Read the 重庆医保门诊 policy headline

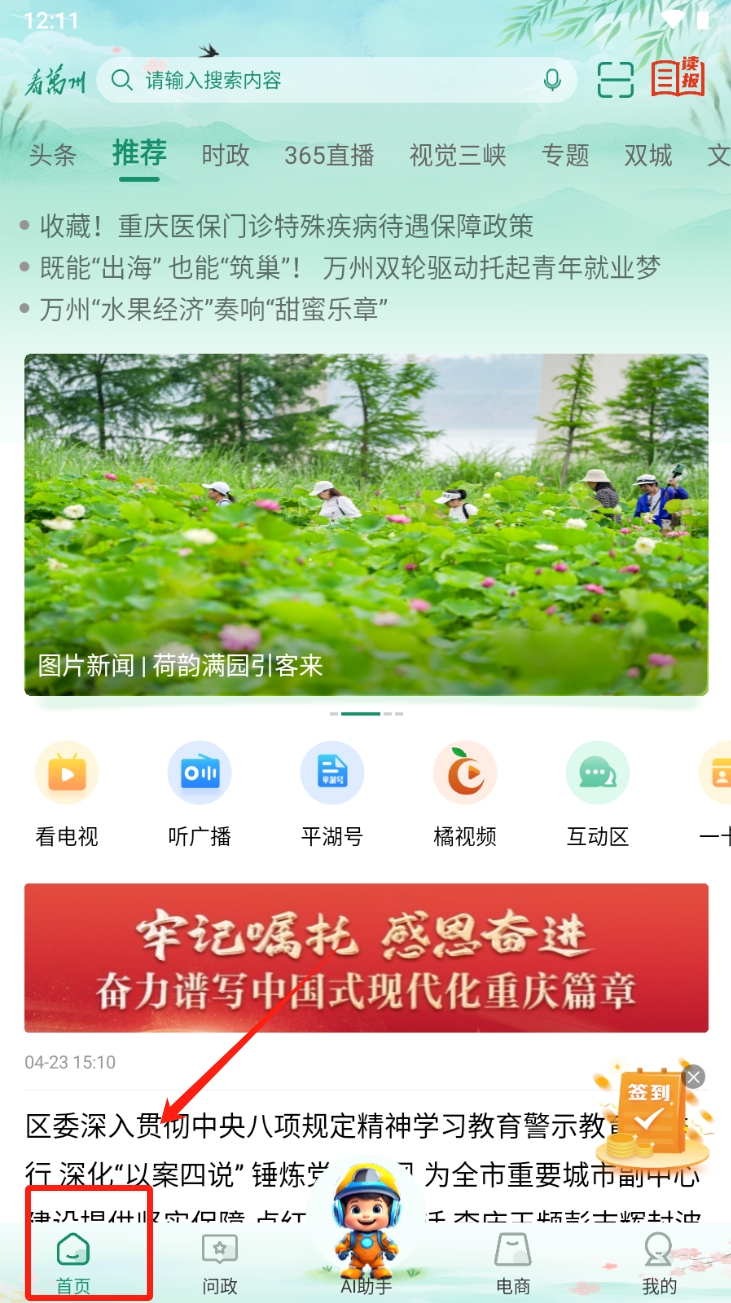(286, 226)
